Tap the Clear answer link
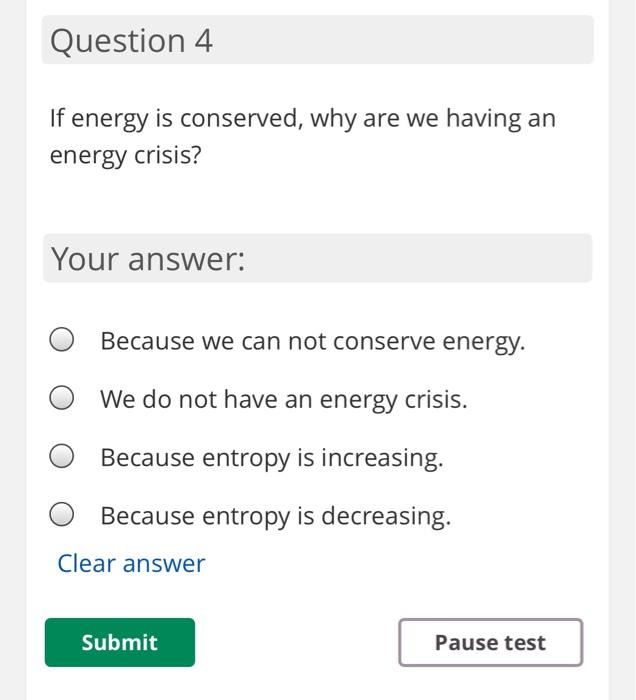 (131, 563)
